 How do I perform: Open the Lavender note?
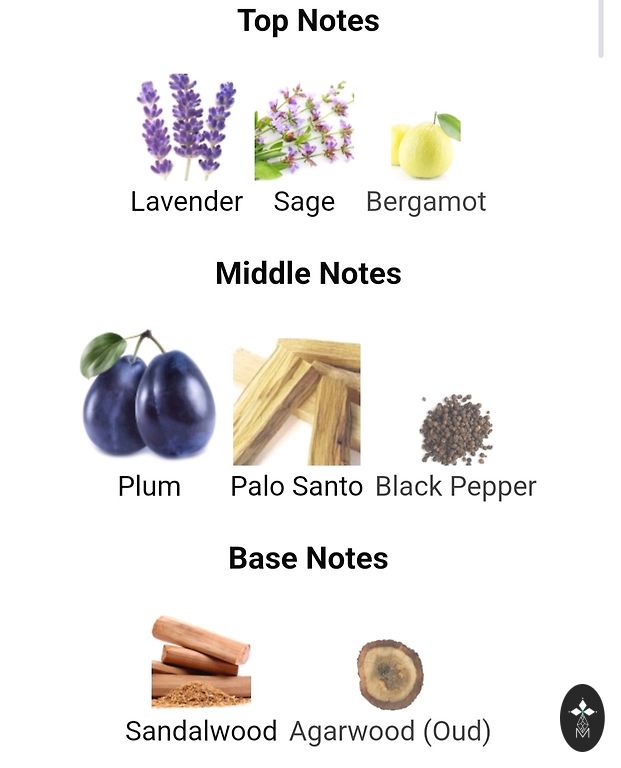click(187, 128)
